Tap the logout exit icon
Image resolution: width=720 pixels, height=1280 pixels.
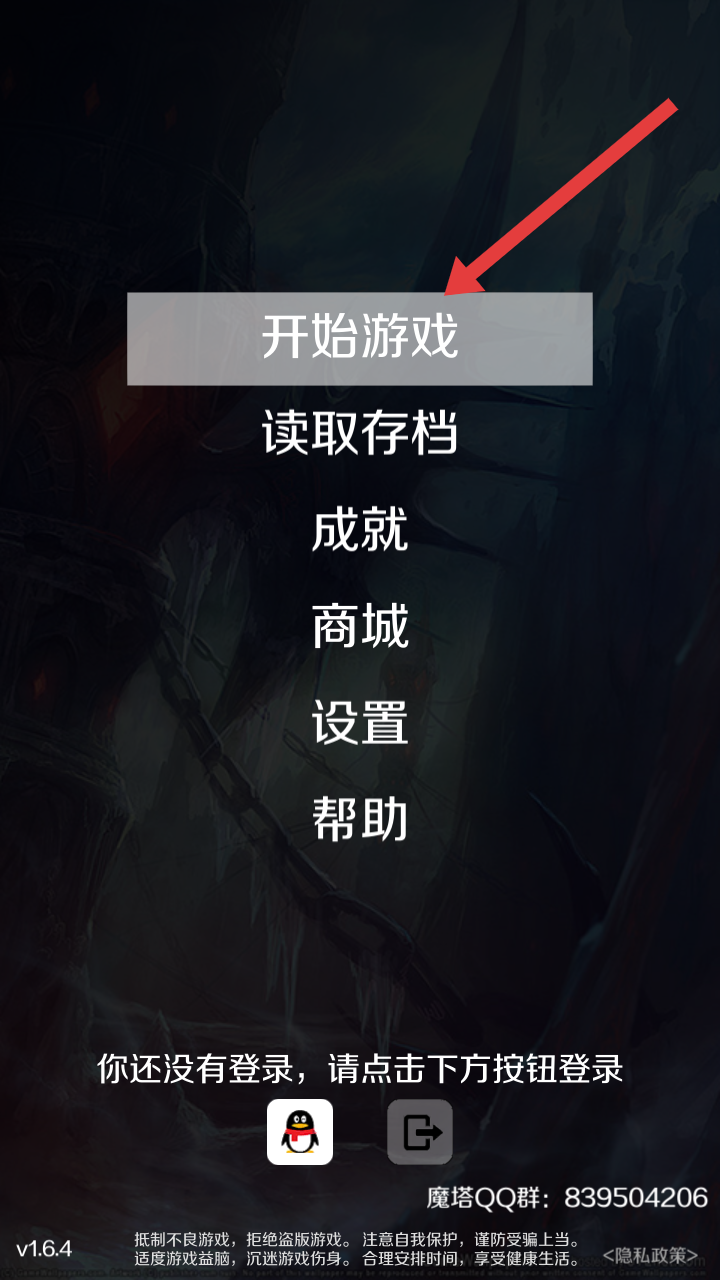coord(420,1132)
